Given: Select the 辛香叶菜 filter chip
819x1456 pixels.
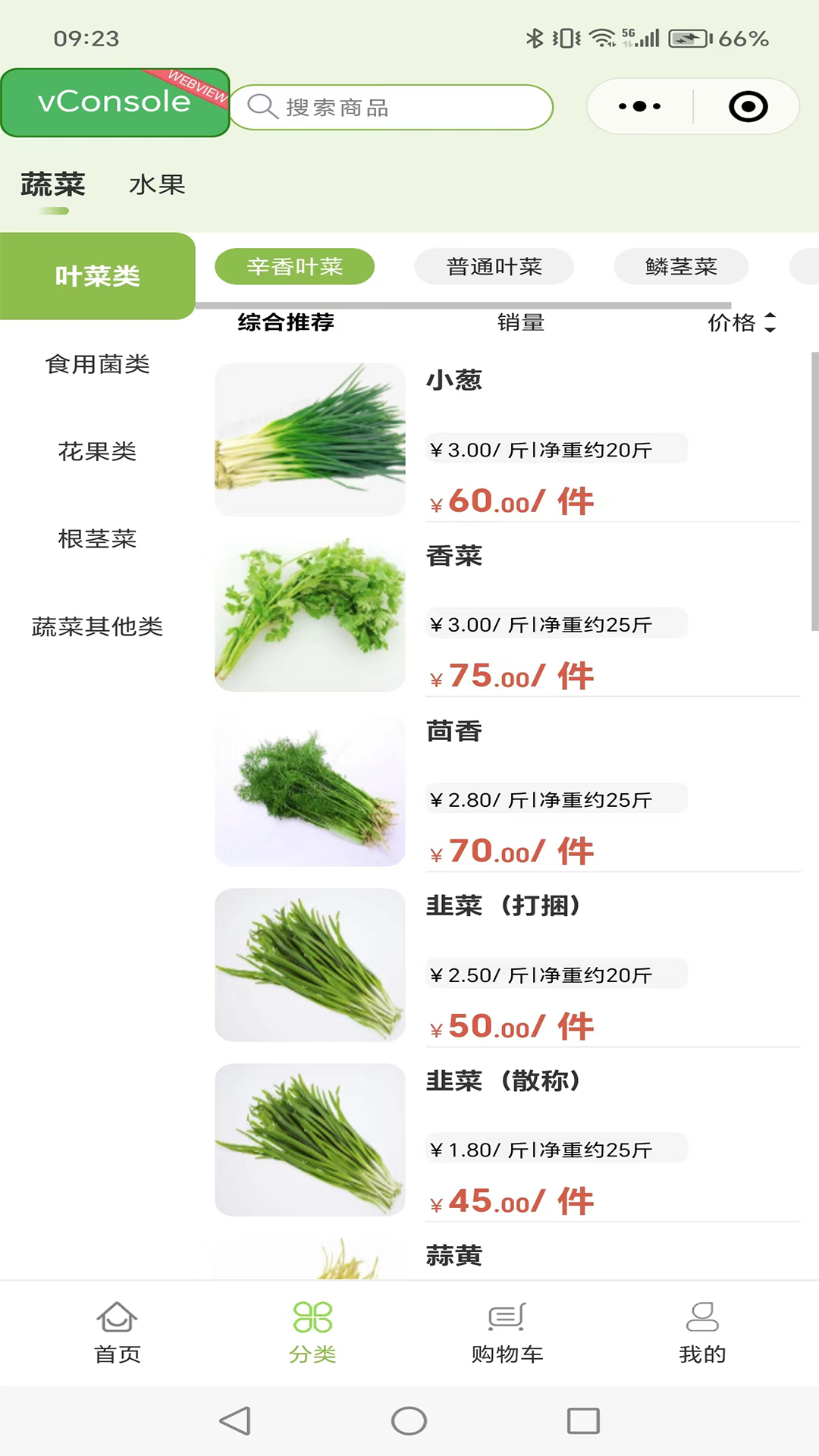Looking at the screenshot, I should click(294, 266).
